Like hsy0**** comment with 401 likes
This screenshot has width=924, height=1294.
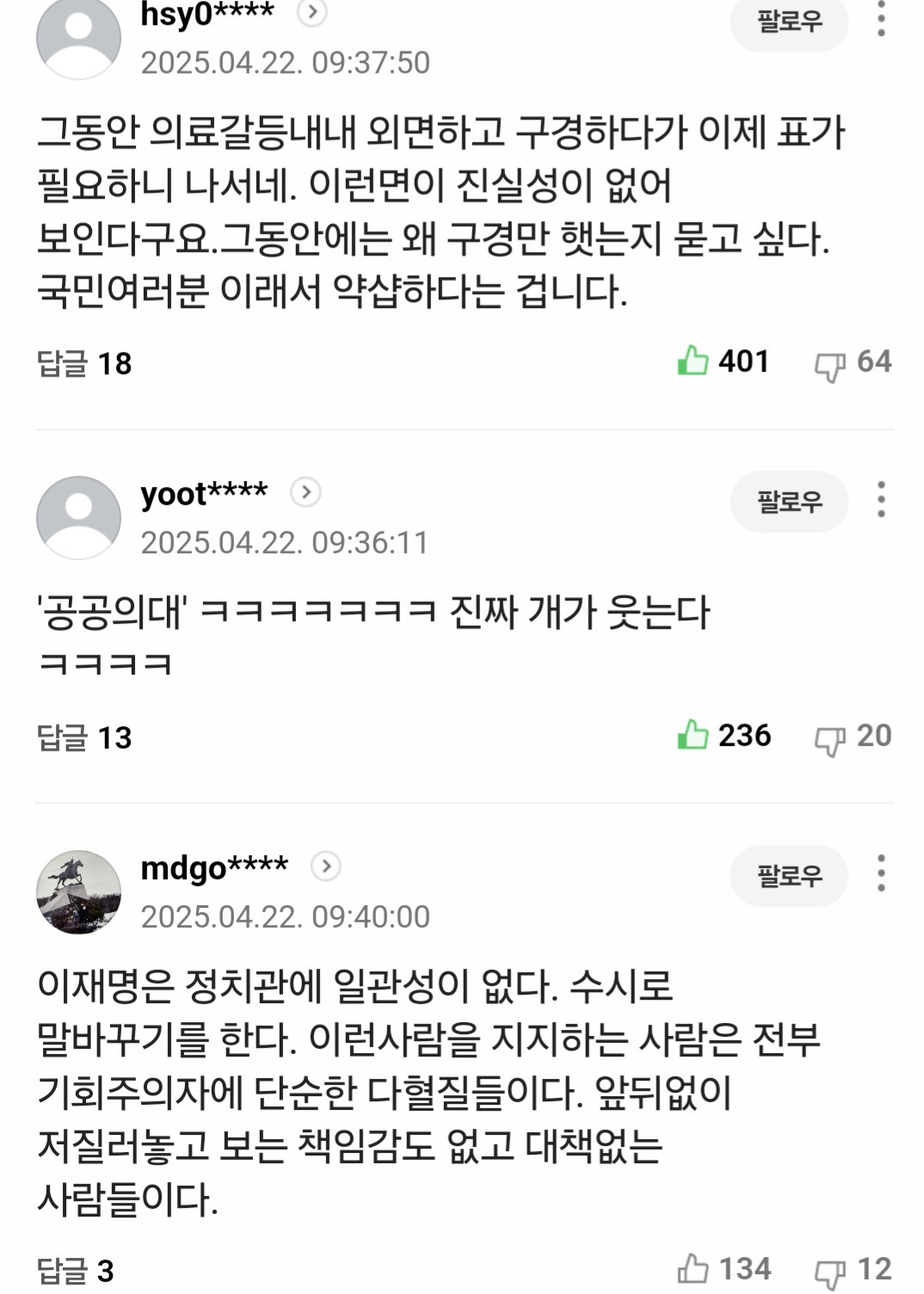click(693, 361)
